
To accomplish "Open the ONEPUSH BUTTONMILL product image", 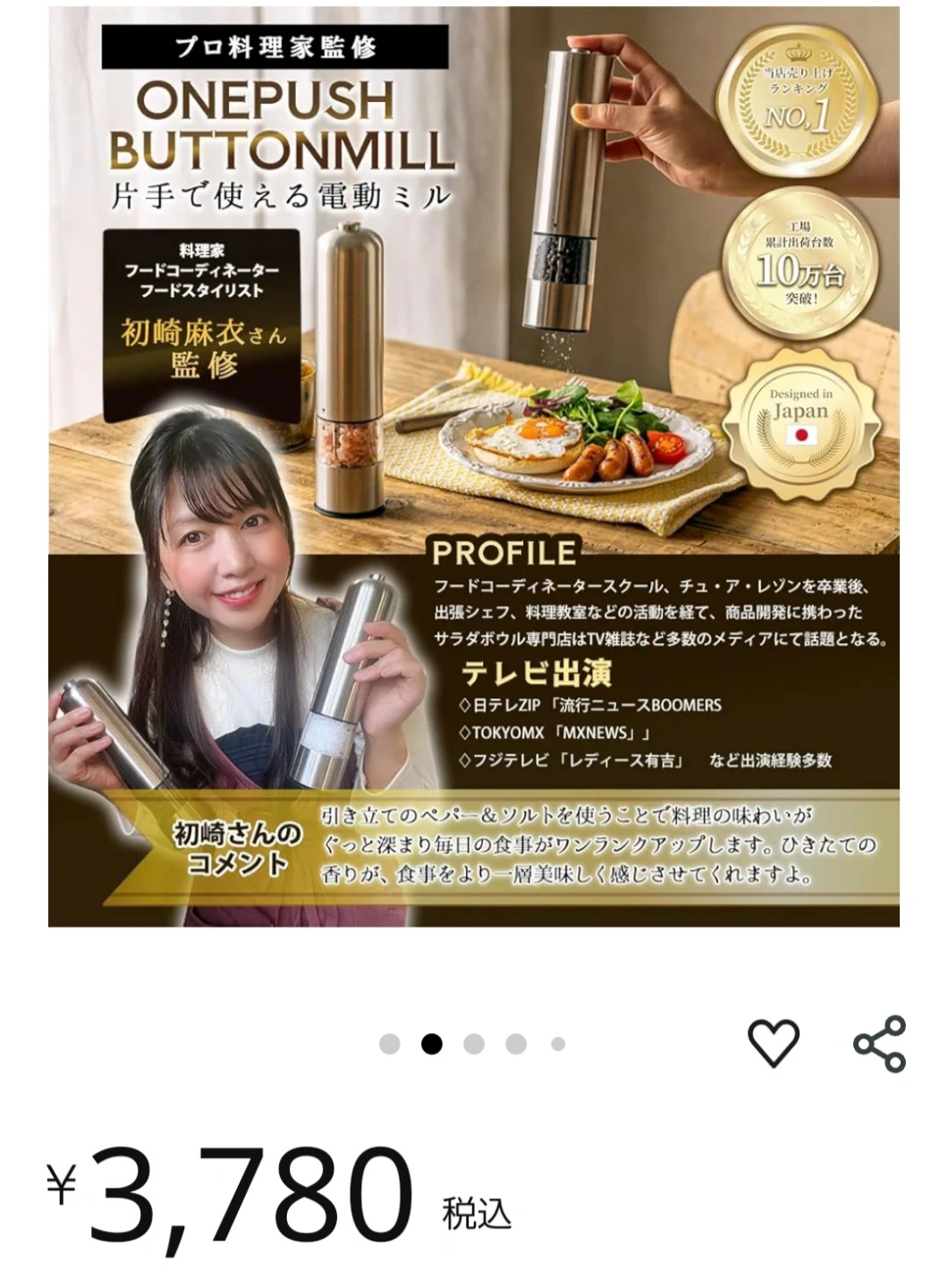I will point(474,465).
